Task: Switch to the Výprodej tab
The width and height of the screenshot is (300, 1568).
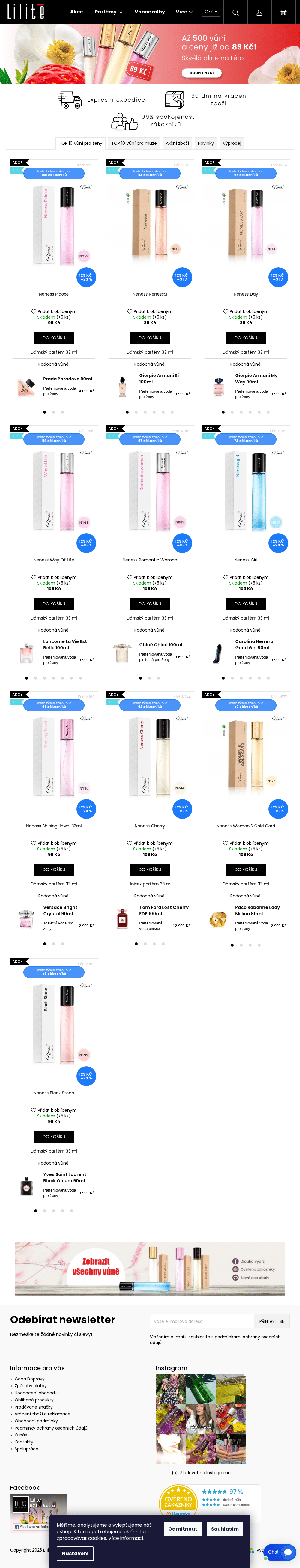Action: pyautogui.click(x=232, y=144)
